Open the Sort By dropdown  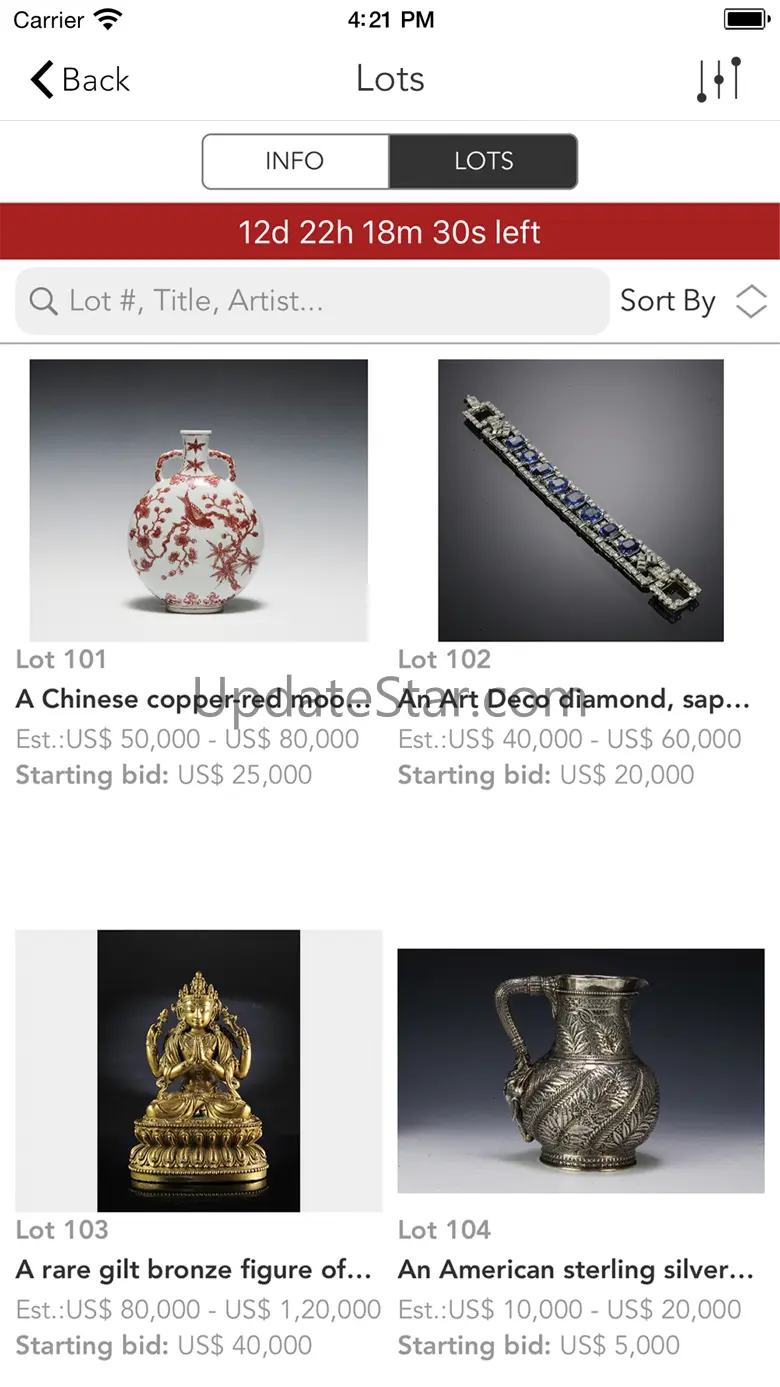[693, 301]
